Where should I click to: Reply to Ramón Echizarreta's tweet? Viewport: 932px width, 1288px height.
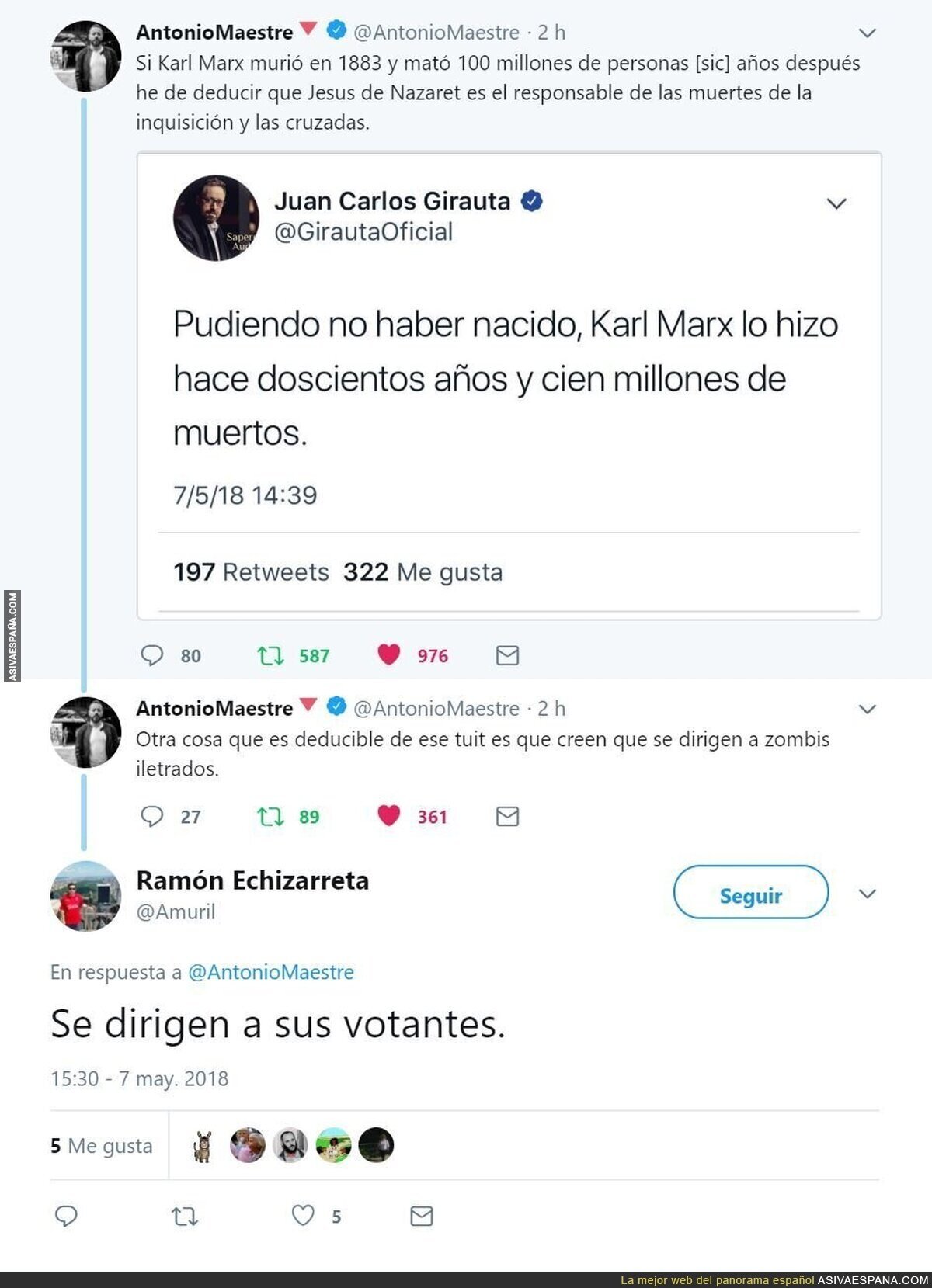tap(66, 1216)
